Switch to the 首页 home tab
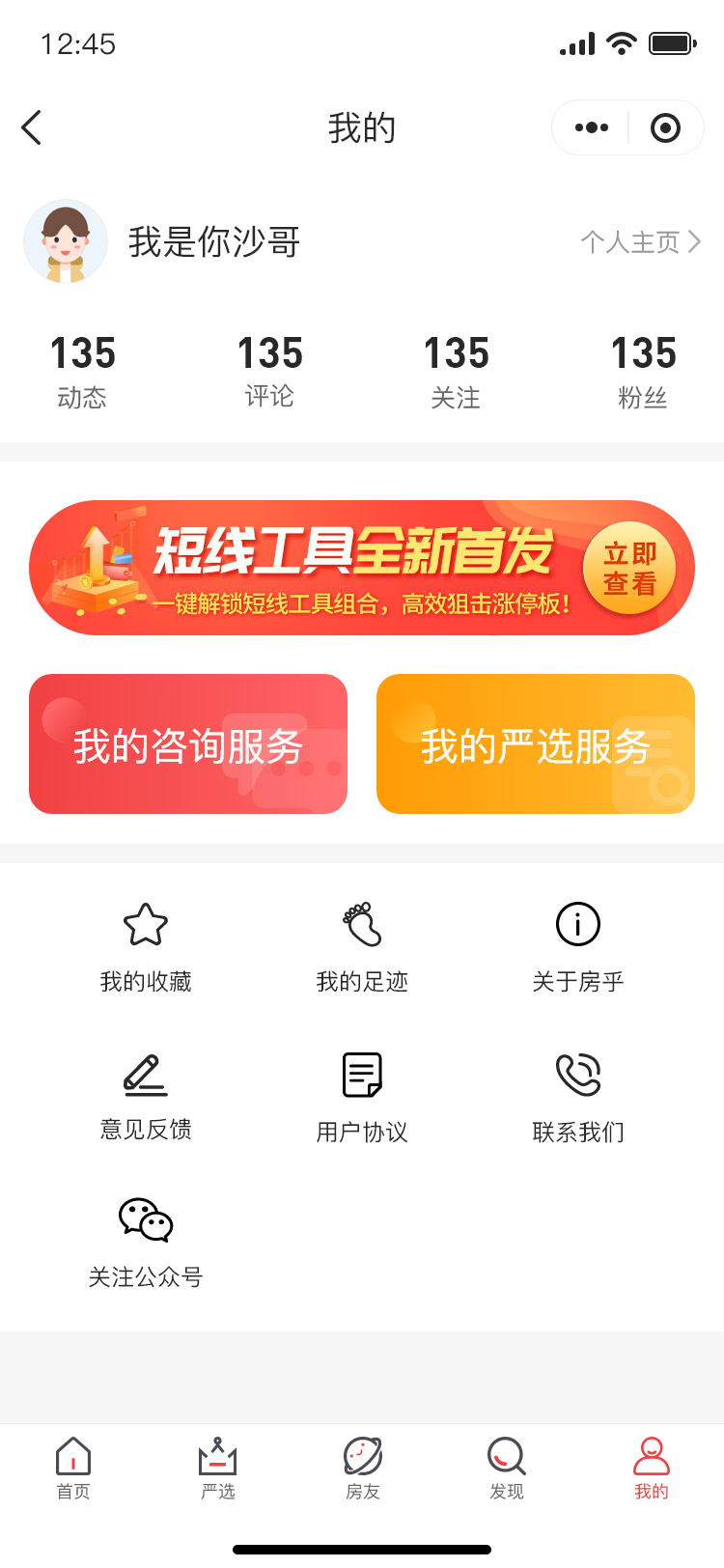This screenshot has width=724, height=1568. [x=73, y=1469]
